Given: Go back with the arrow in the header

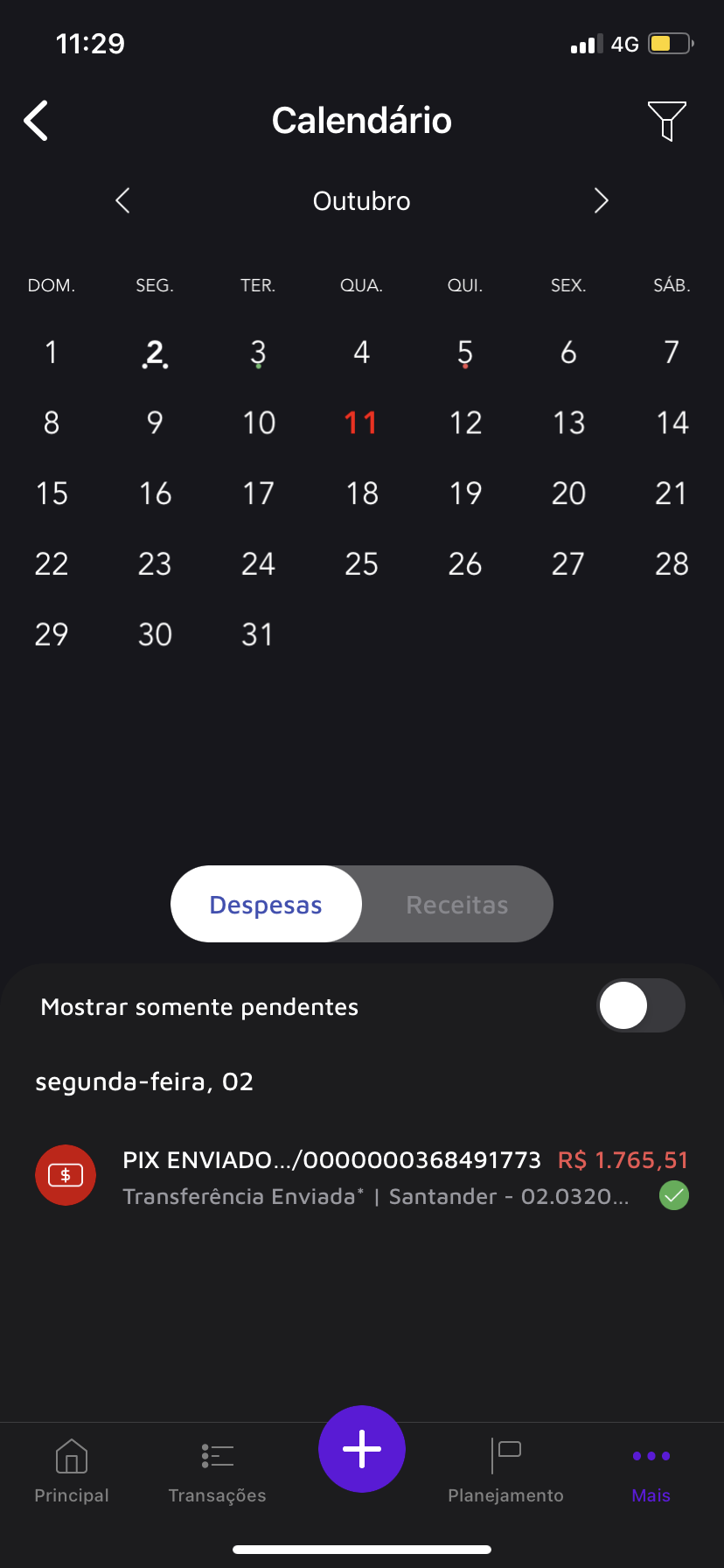Looking at the screenshot, I should (35, 121).
